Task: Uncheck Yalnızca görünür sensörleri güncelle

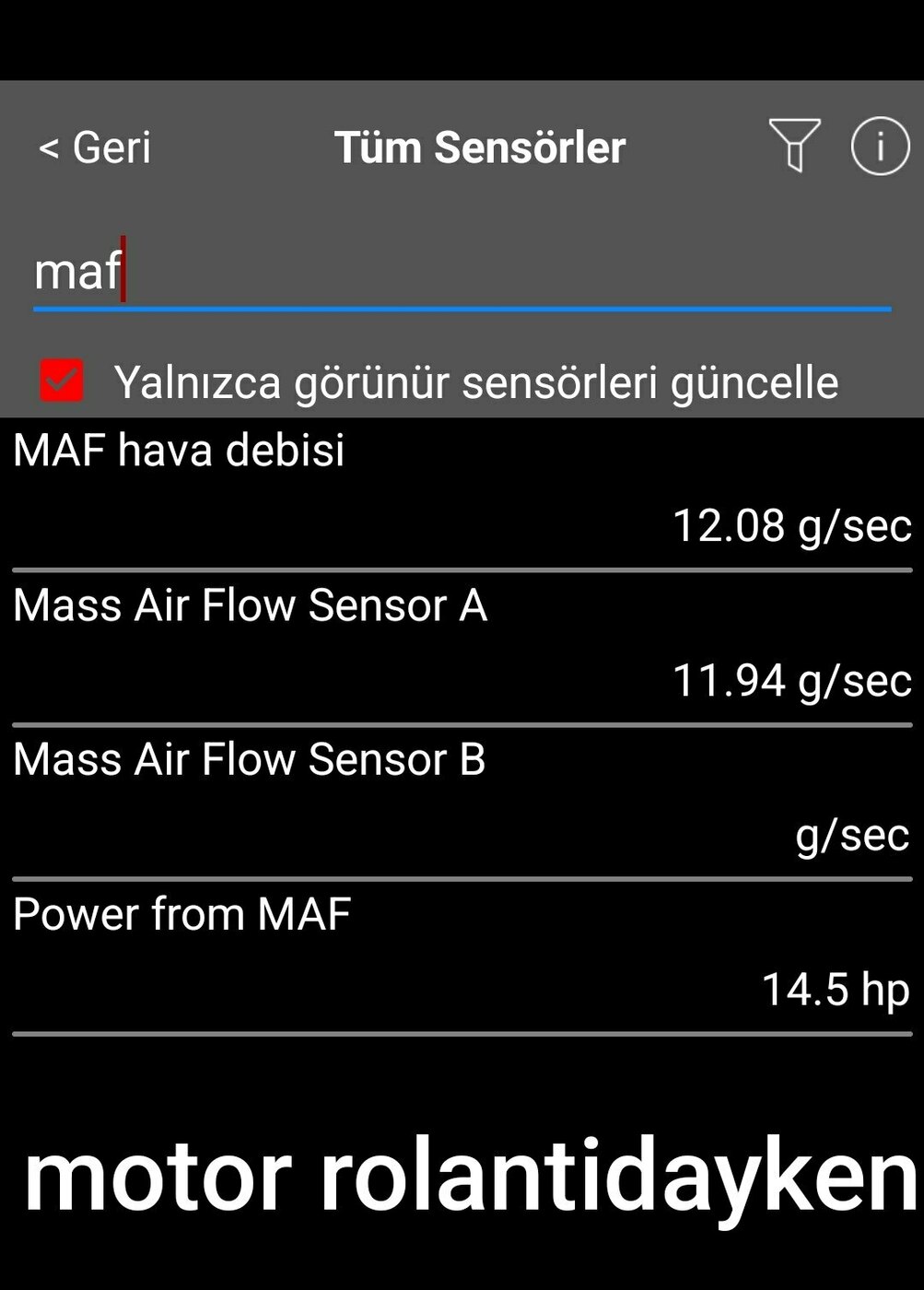Action: click(x=62, y=381)
